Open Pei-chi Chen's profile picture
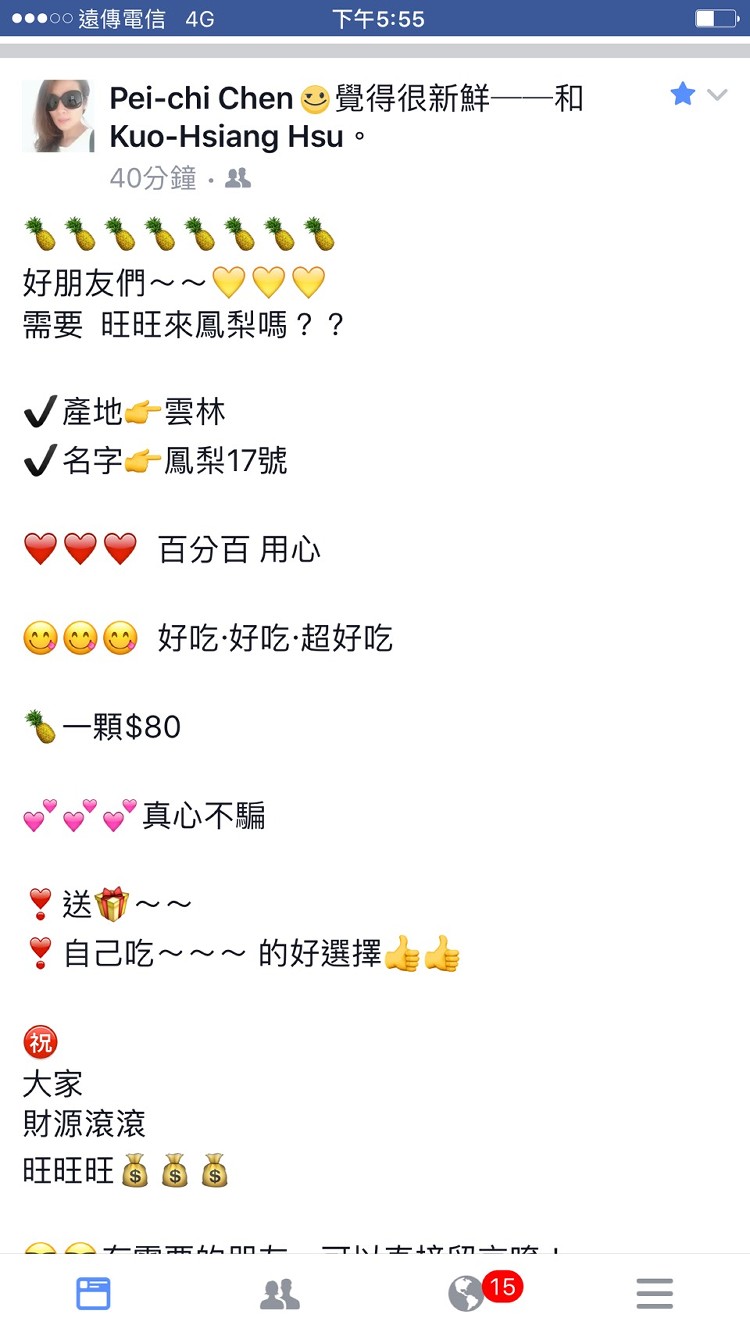 (58, 116)
